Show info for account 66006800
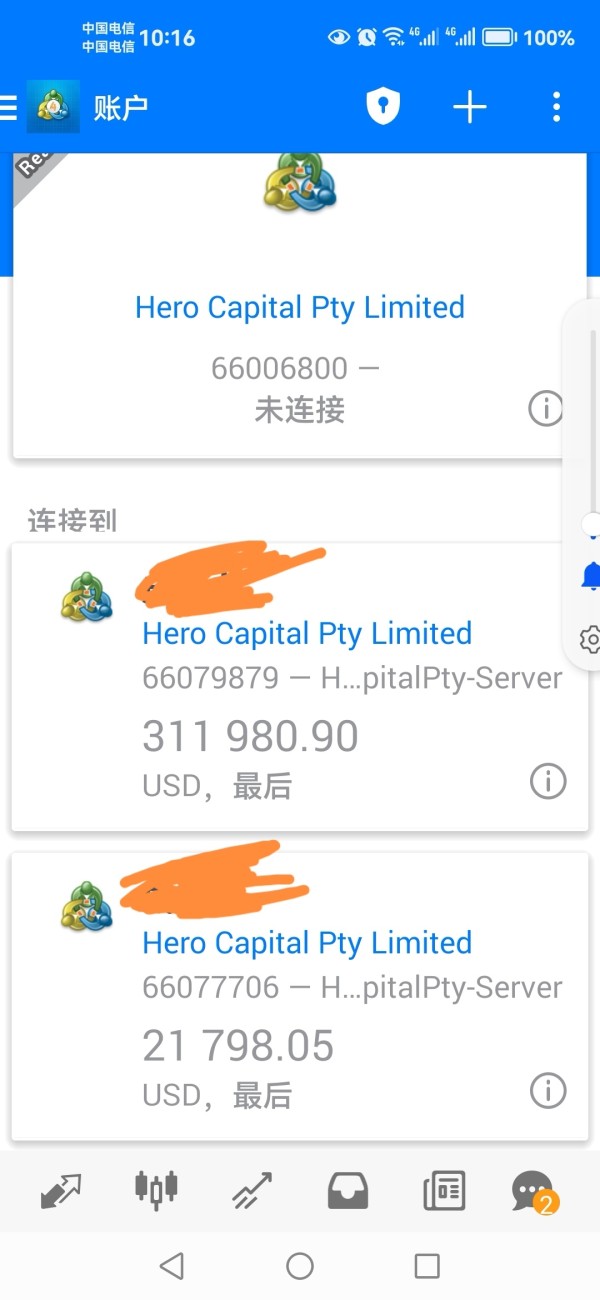The width and height of the screenshot is (600, 1300). (546, 408)
